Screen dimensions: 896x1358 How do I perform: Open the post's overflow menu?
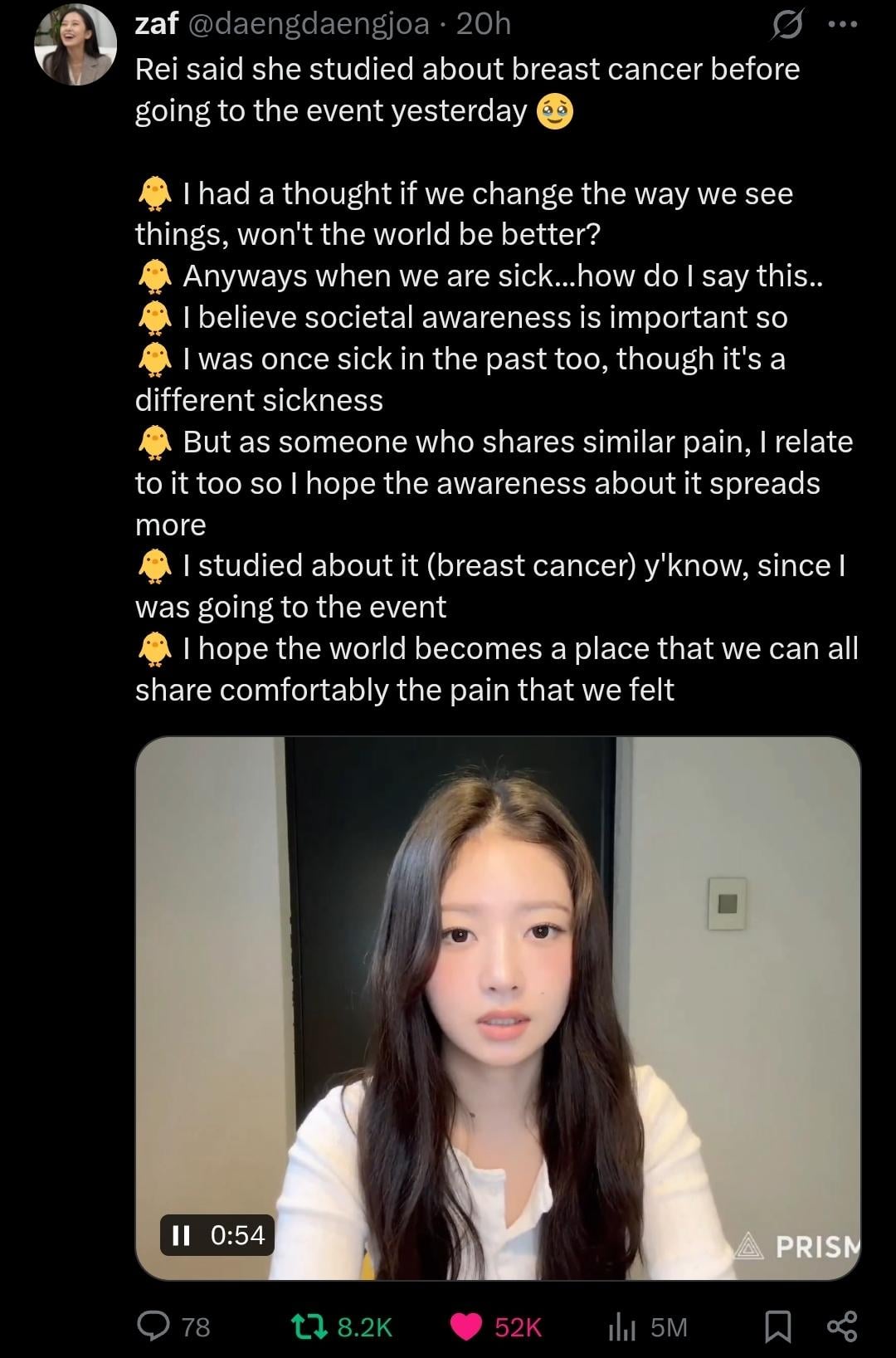point(843,25)
